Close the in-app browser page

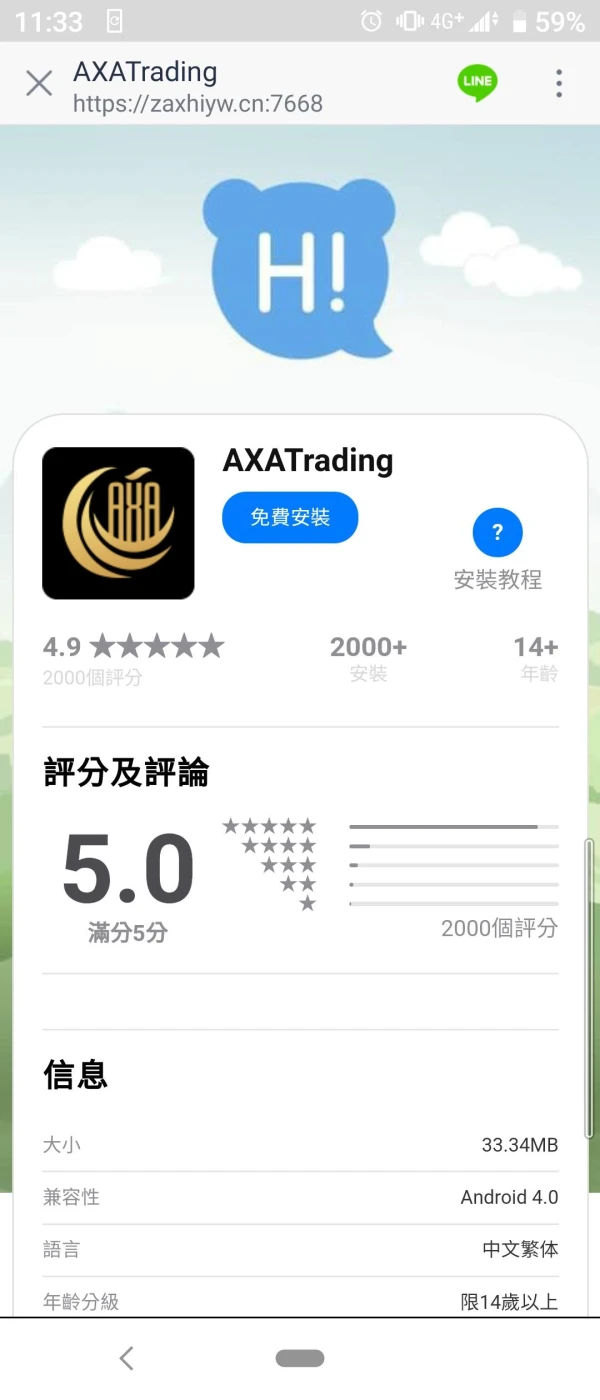[39, 83]
